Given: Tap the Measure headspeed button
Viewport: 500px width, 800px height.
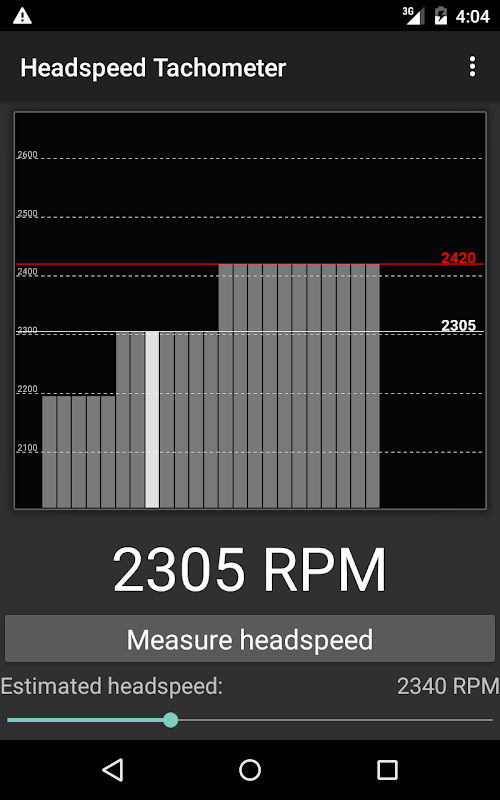Looking at the screenshot, I should click(x=250, y=639).
